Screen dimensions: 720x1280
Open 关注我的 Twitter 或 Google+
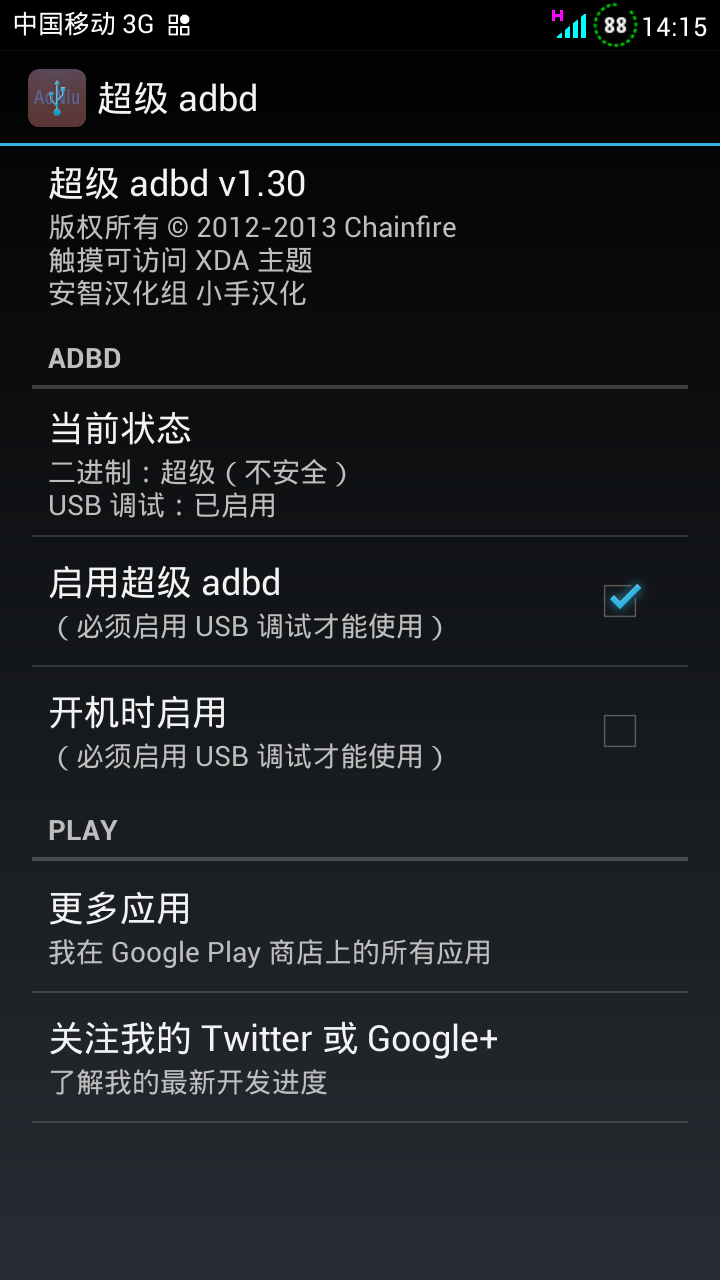pyautogui.click(x=360, y=1057)
